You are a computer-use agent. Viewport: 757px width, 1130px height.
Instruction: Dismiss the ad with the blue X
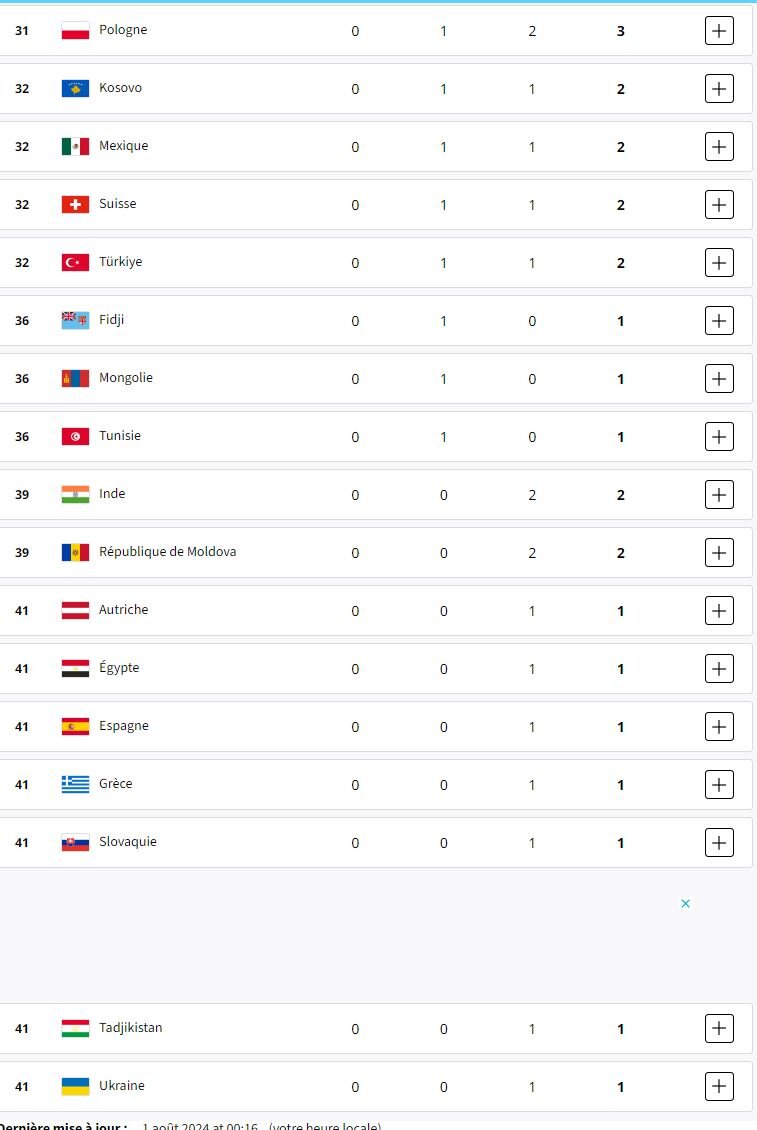tap(686, 904)
